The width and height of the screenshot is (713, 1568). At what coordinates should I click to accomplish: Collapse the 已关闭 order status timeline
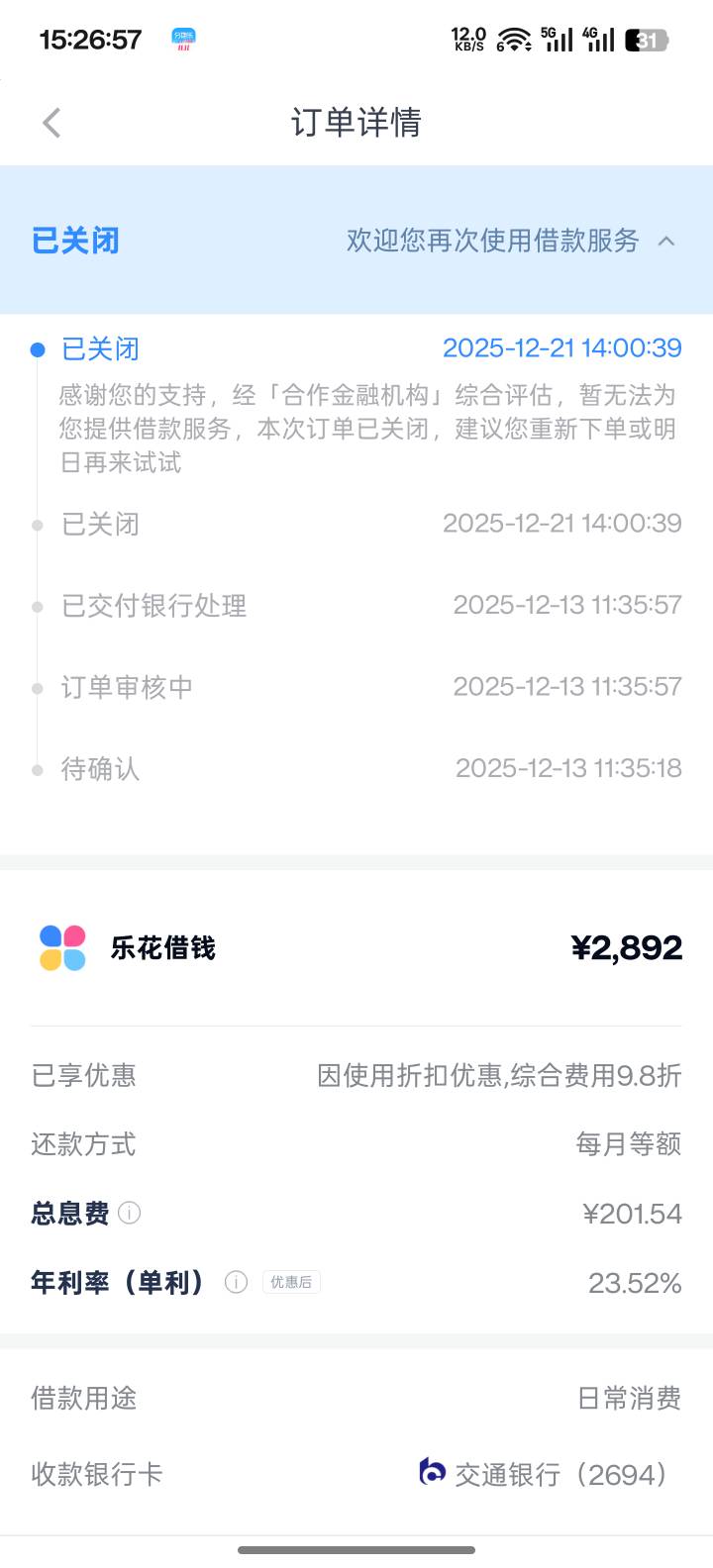[x=666, y=241]
